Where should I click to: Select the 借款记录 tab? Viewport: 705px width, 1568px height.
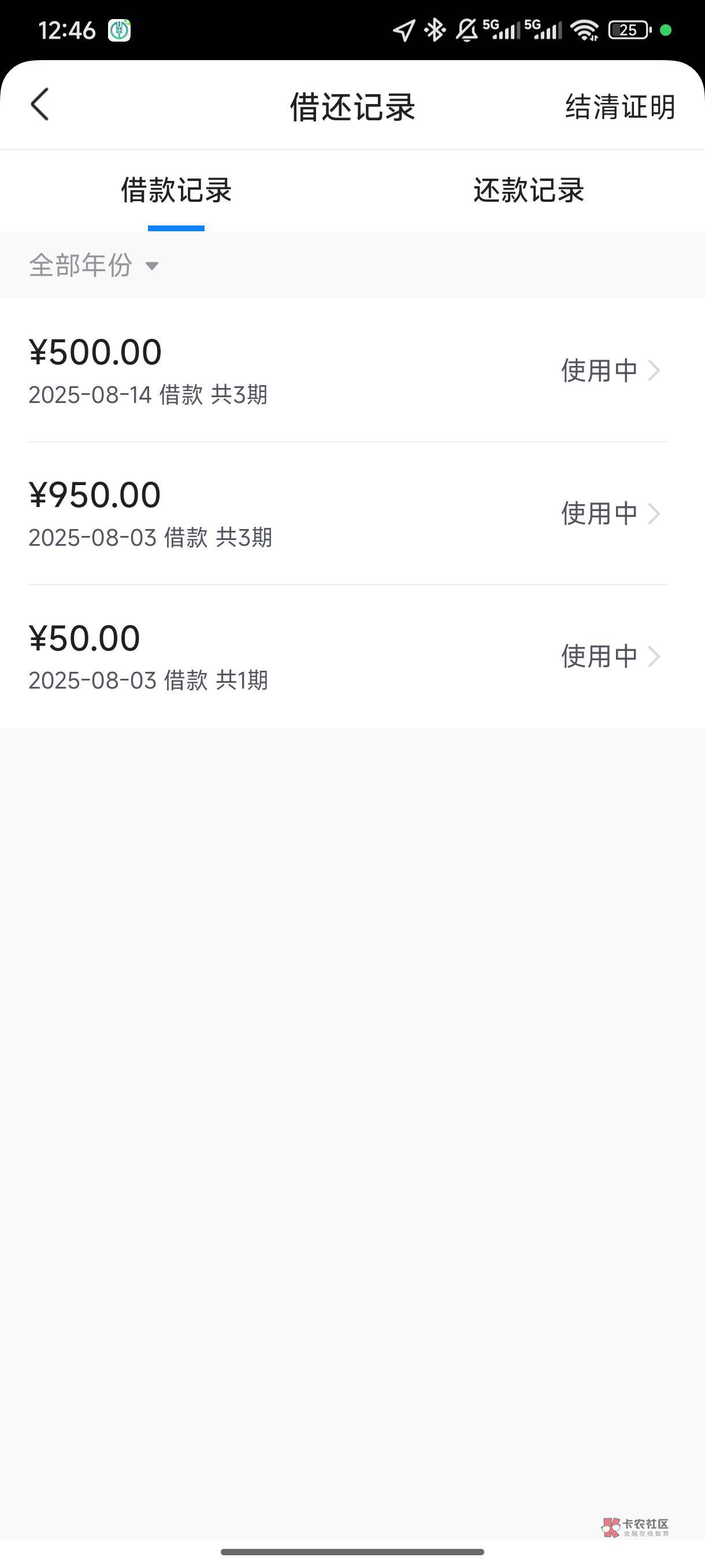(176, 190)
